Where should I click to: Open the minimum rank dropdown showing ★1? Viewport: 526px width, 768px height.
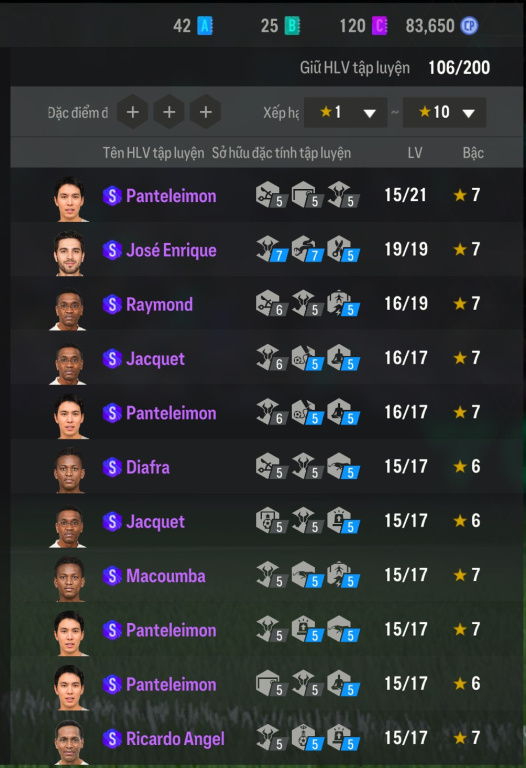(x=345, y=113)
